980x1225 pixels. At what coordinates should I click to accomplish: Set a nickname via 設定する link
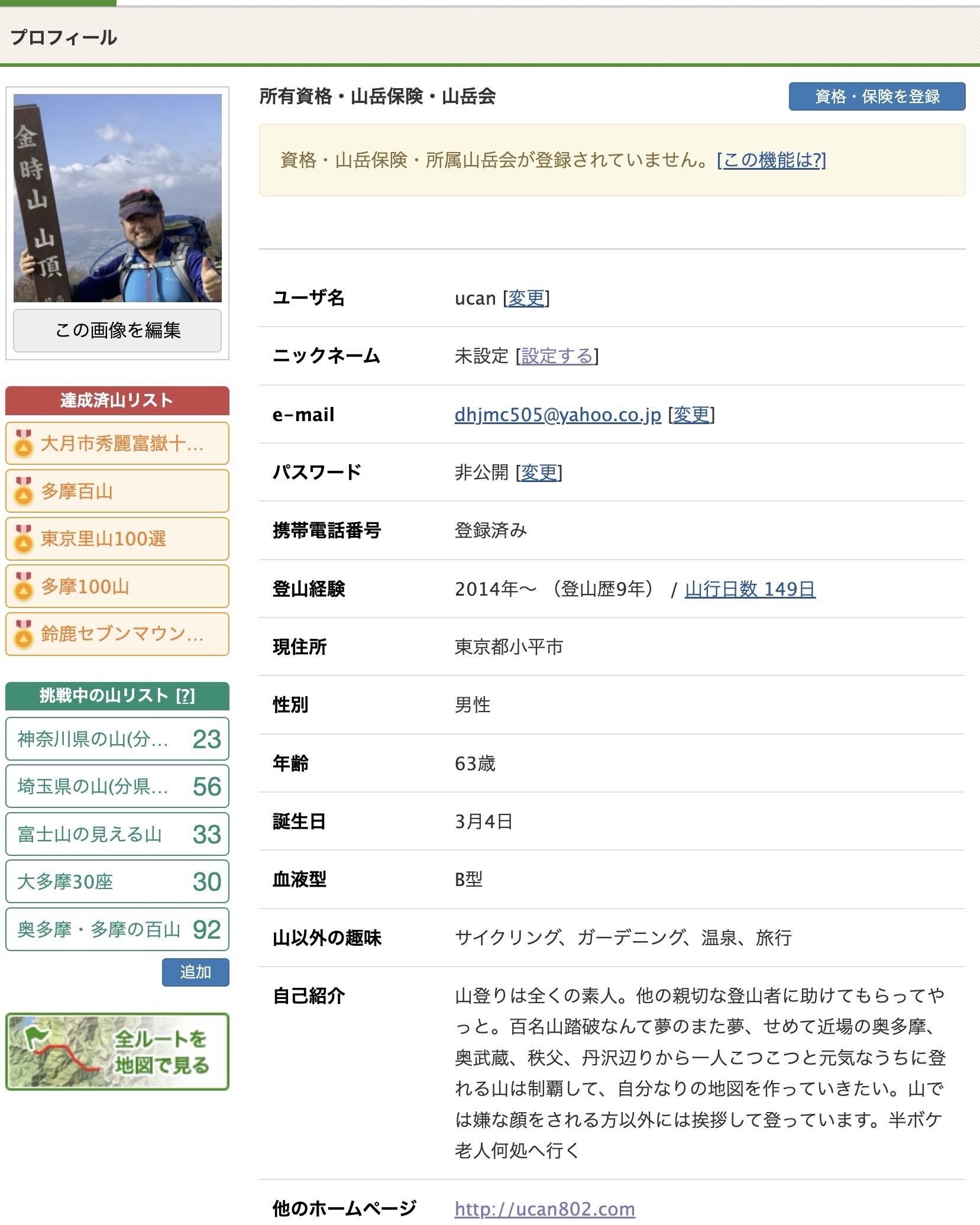pos(557,356)
